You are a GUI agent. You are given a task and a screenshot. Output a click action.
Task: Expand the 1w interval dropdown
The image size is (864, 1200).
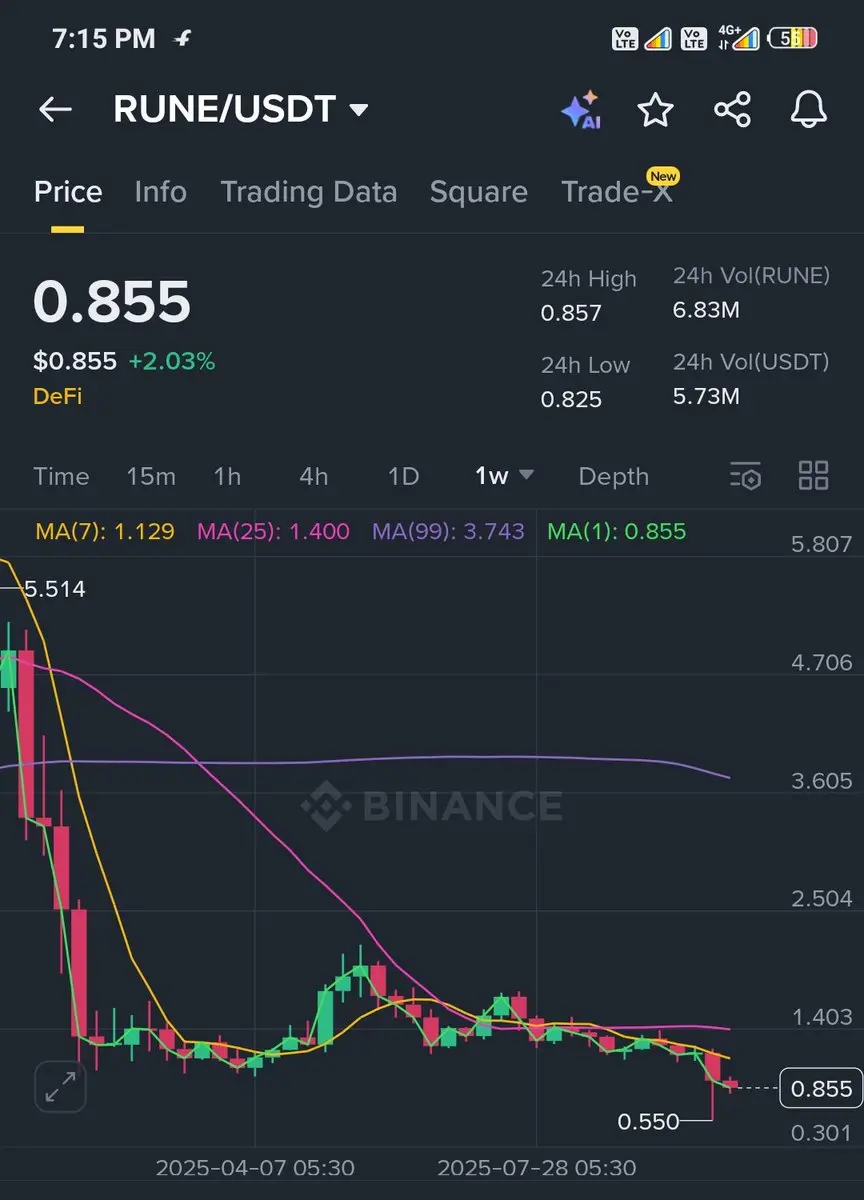coord(504,476)
